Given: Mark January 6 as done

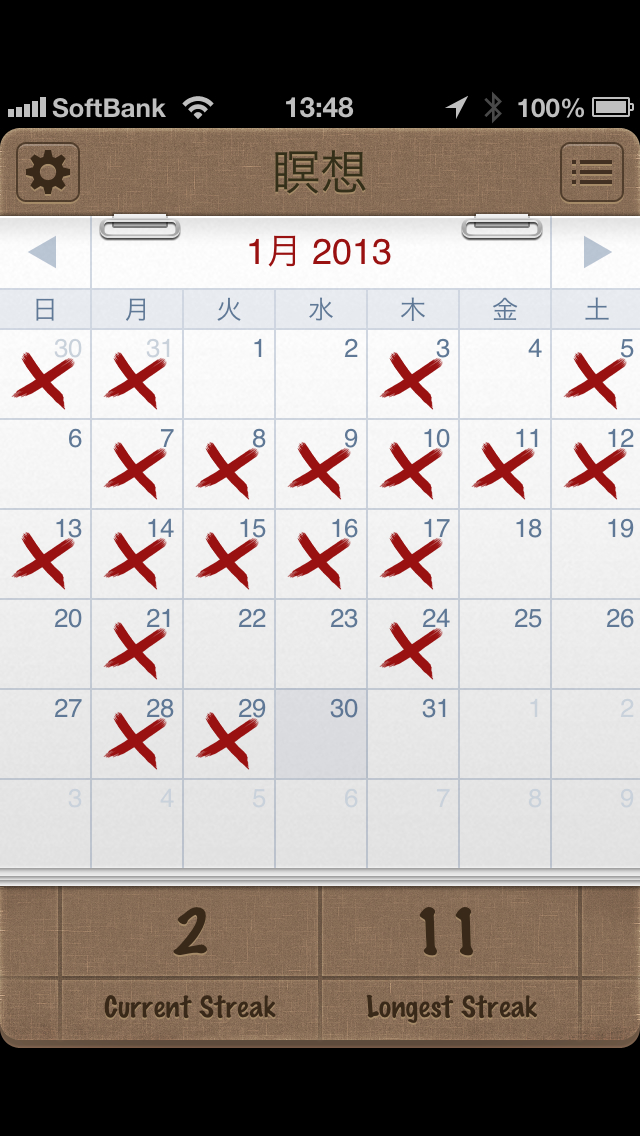Looking at the screenshot, I should pyautogui.click(x=46, y=465).
